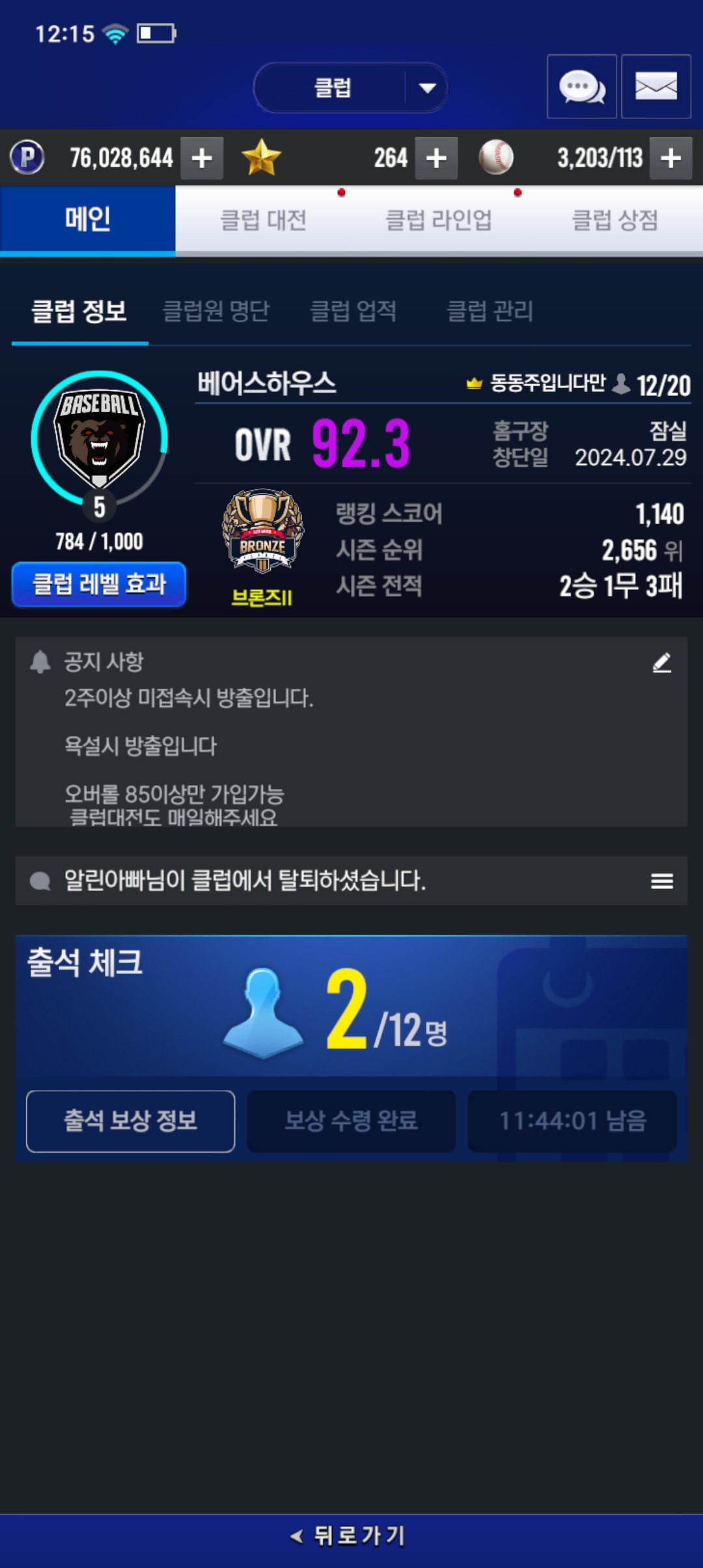
Task: Open the 클럽 관리 sub-tab
Action: [x=489, y=311]
